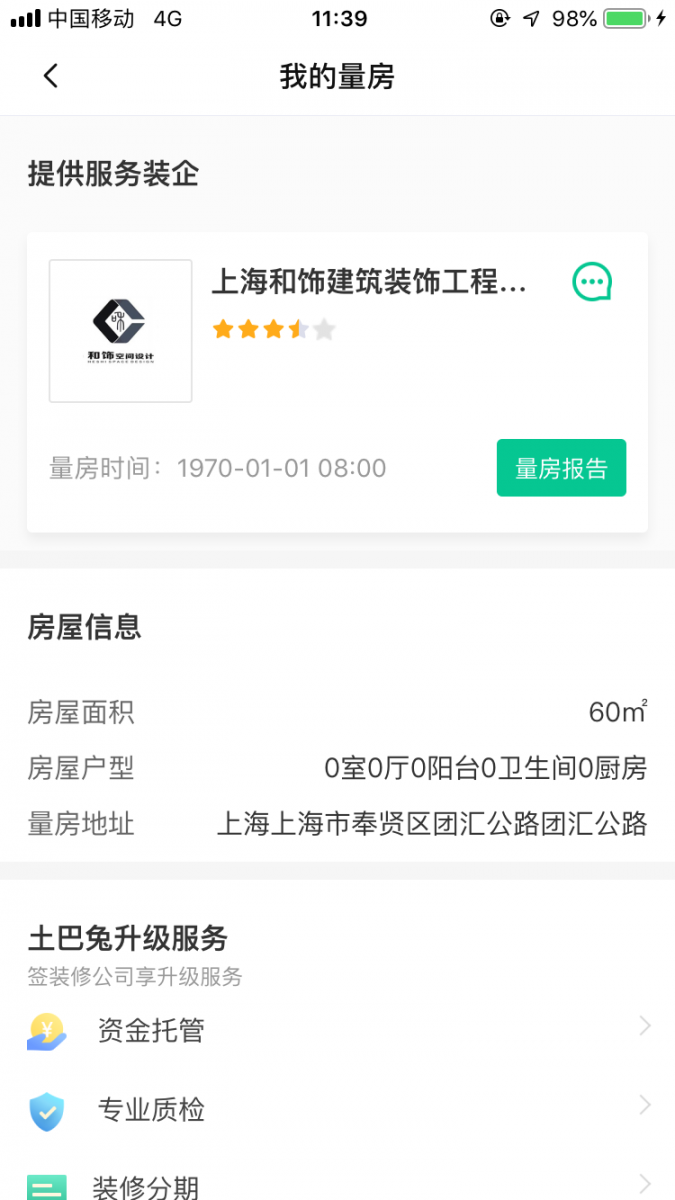Open chat with the decoration company
The image size is (675, 1200).
tap(591, 282)
